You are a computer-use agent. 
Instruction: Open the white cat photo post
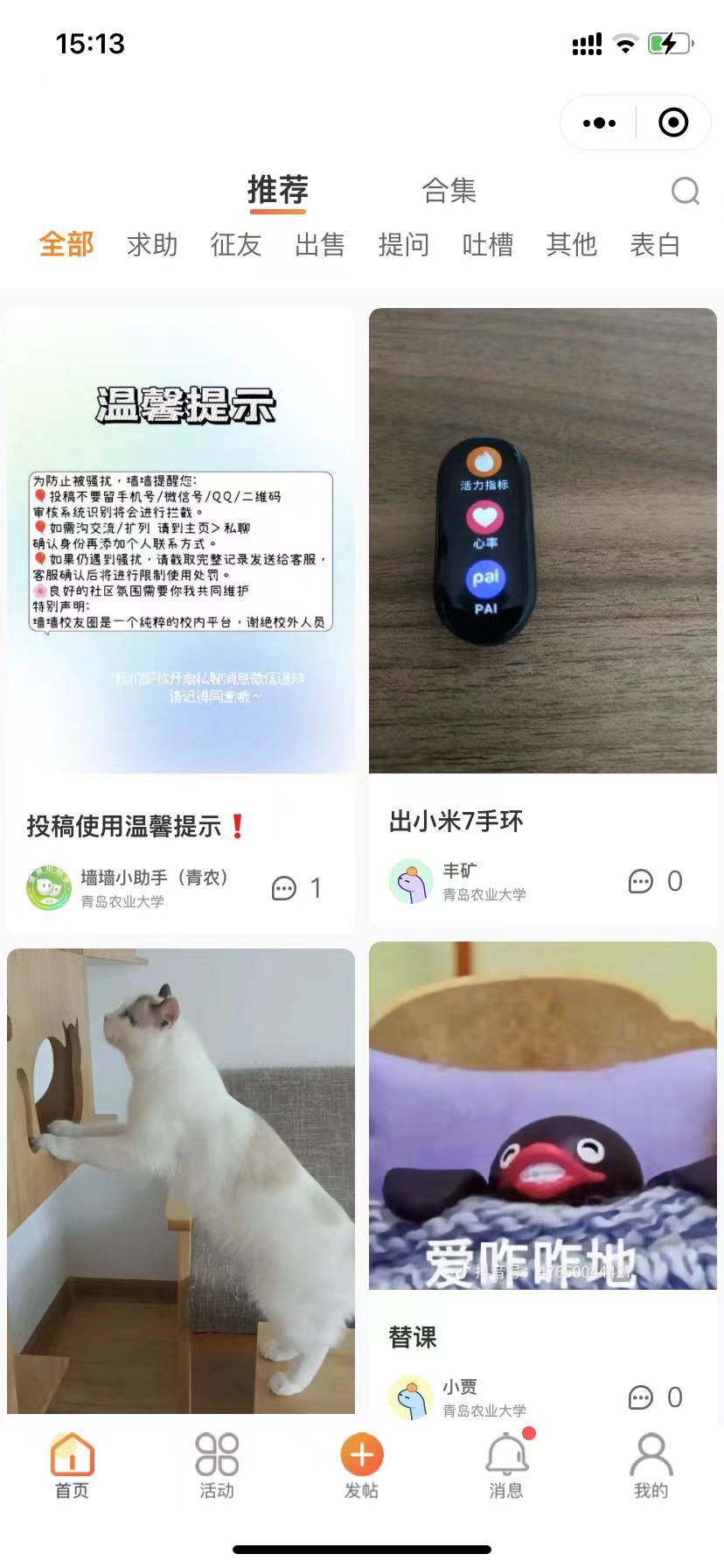[x=181, y=1181]
